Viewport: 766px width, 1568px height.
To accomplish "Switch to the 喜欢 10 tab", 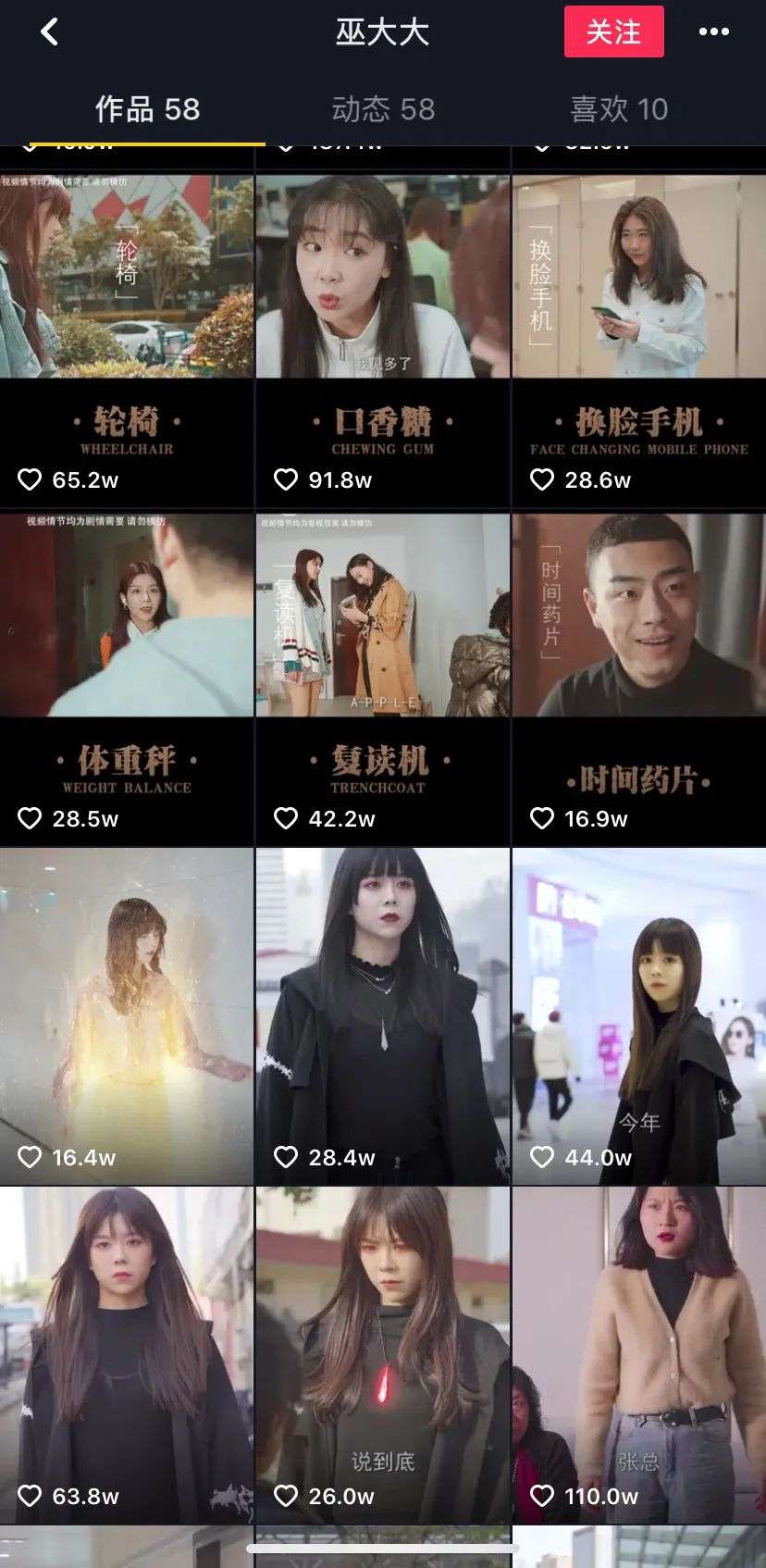I will coord(619,109).
